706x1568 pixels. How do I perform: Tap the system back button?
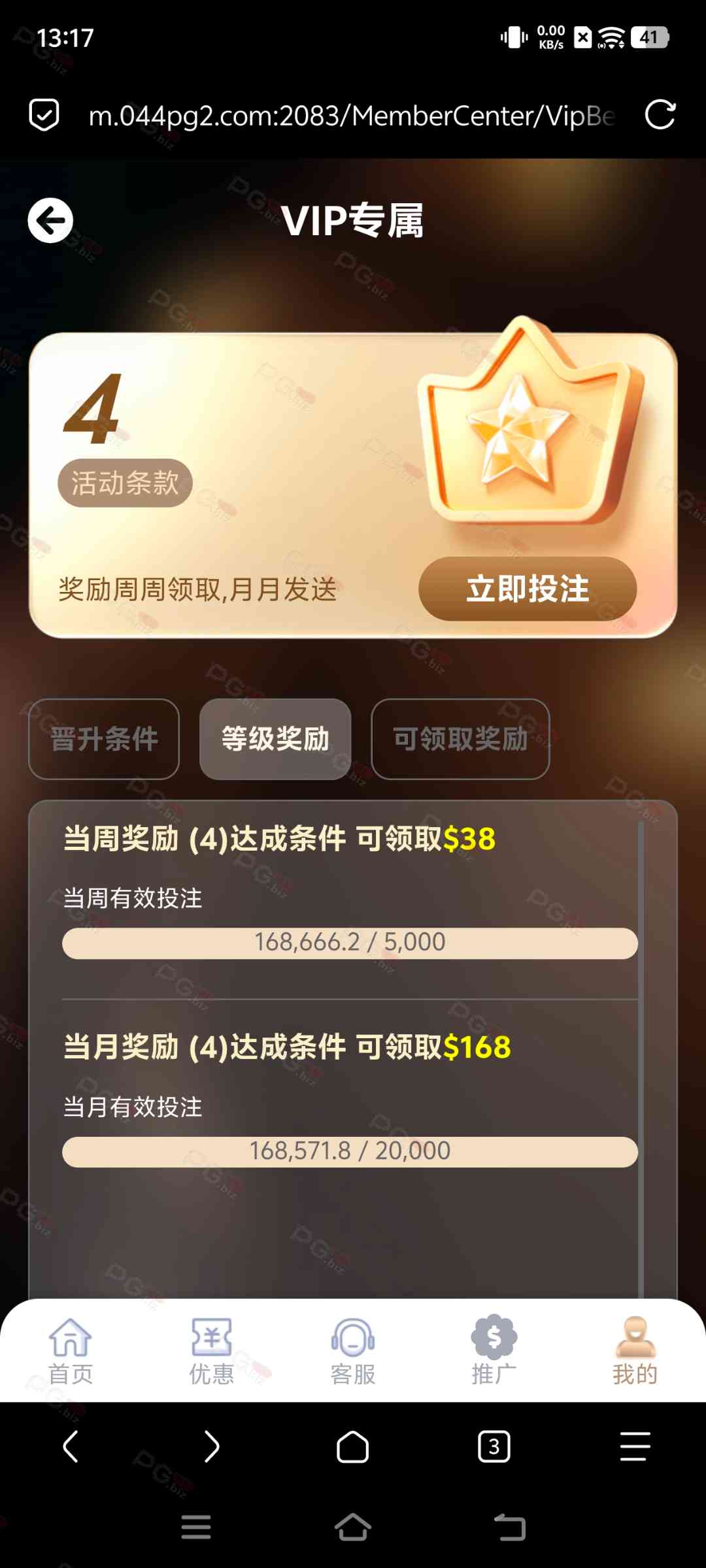click(510, 1528)
